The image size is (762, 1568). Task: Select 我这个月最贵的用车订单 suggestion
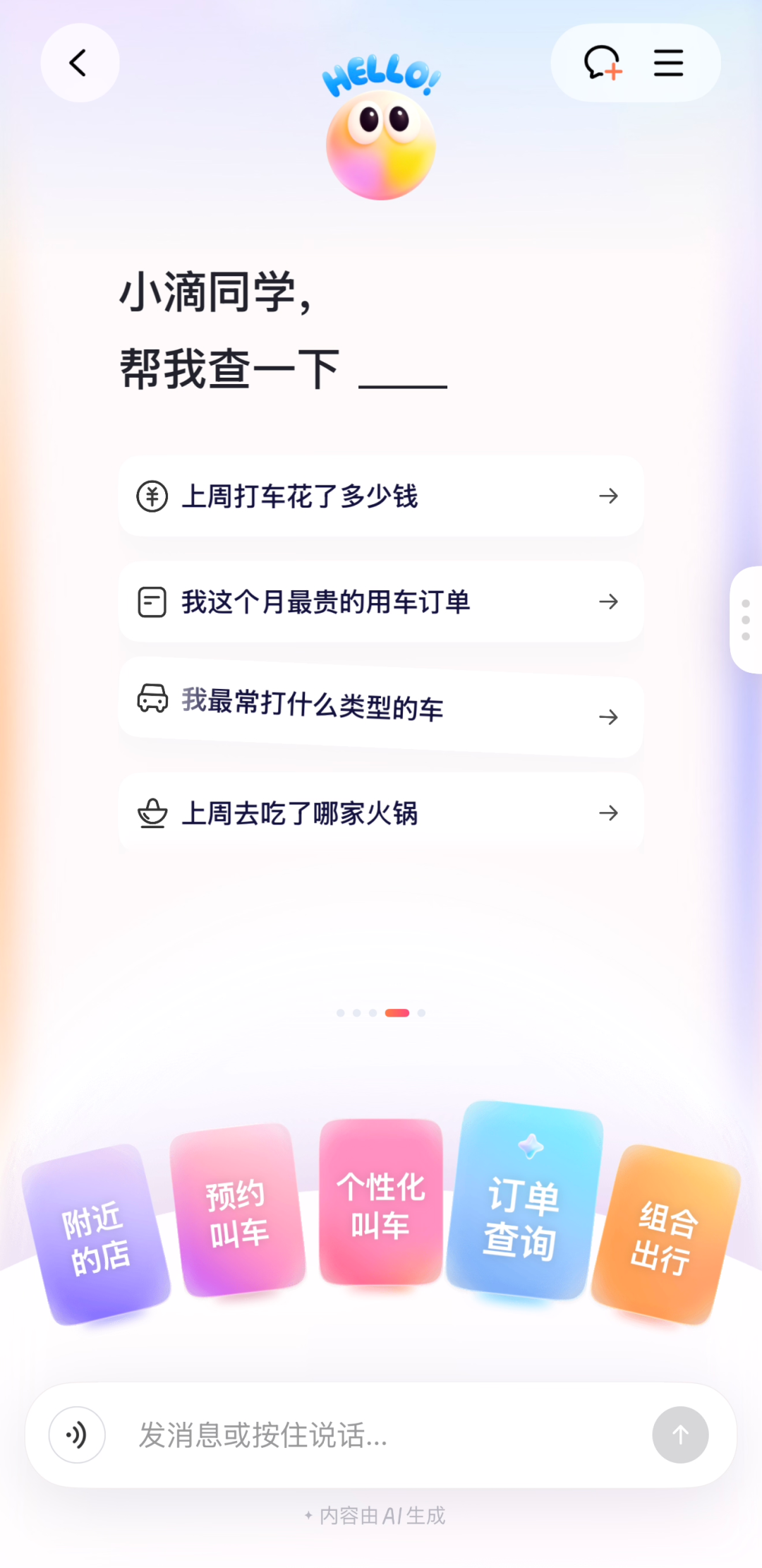point(380,602)
